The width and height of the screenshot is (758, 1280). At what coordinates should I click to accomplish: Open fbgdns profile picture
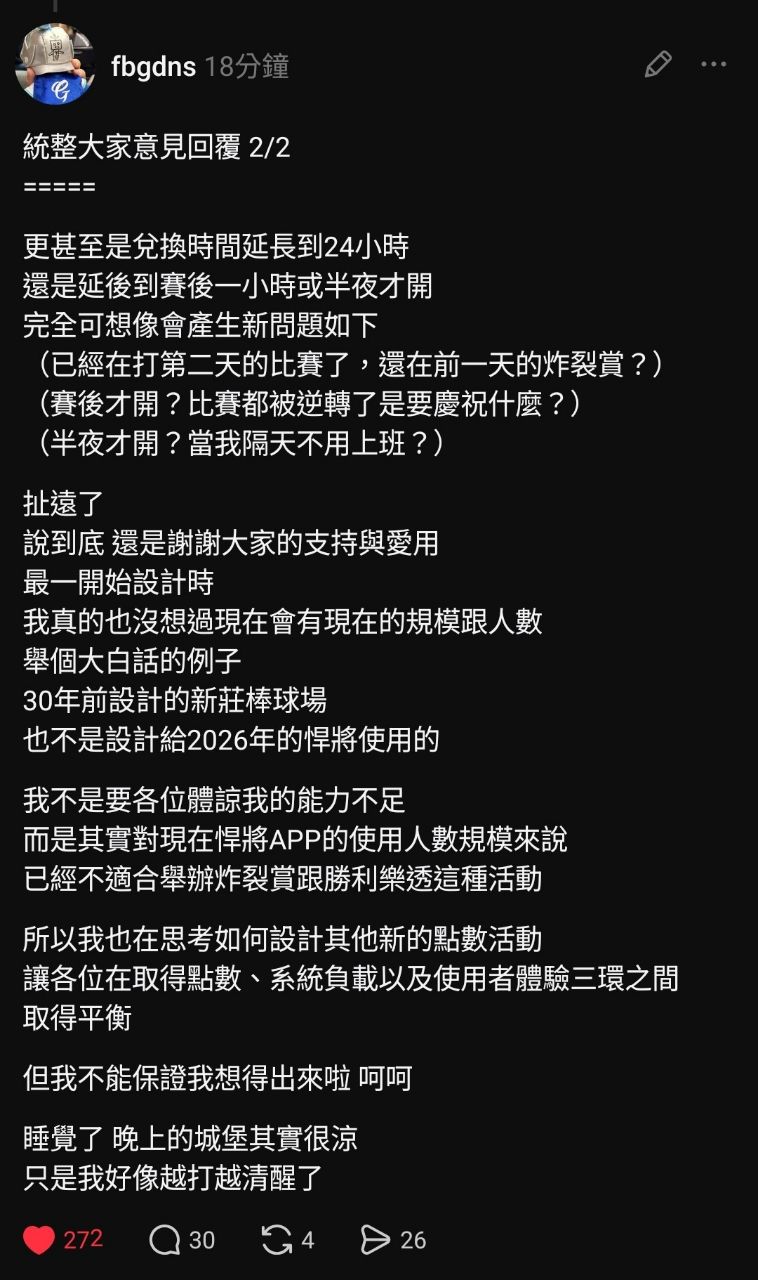pyautogui.click(x=55, y=66)
